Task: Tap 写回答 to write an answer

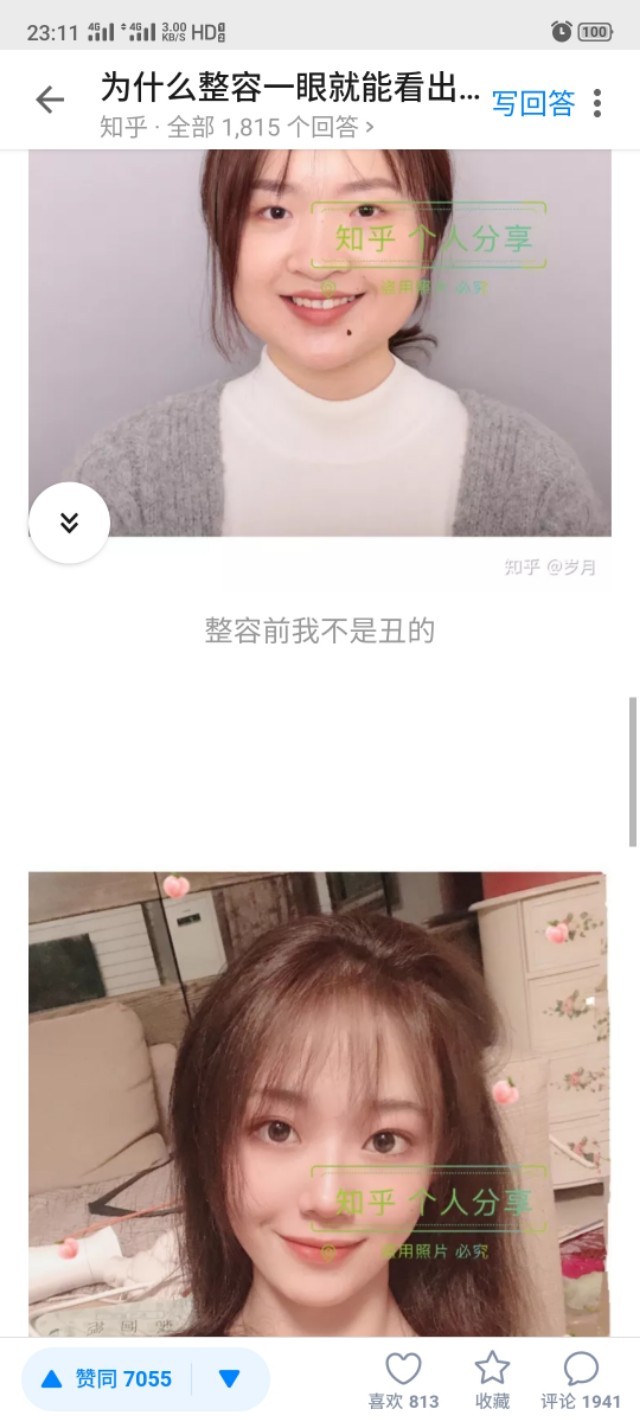Action: point(532,102)
